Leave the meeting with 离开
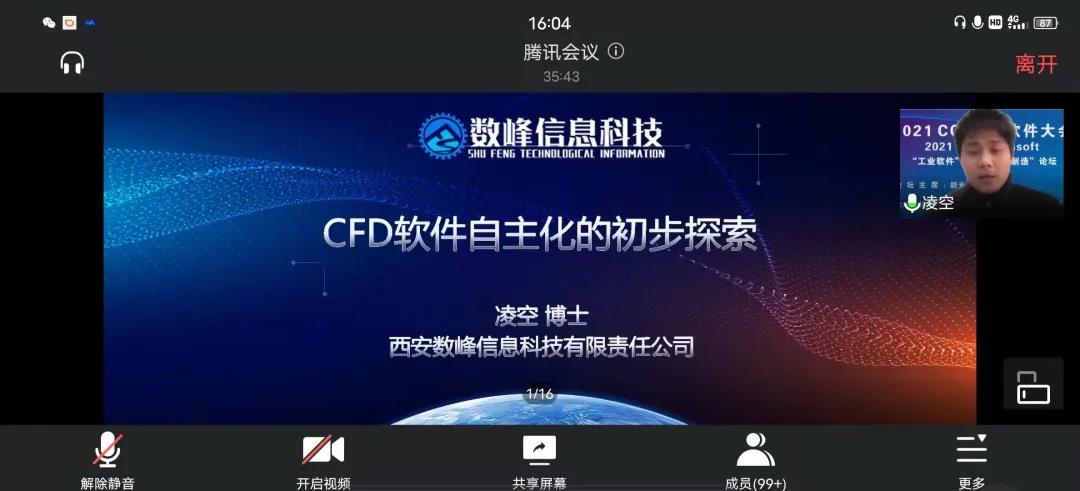Screen dimensions: 1080x491 (x=1036, y=64)
